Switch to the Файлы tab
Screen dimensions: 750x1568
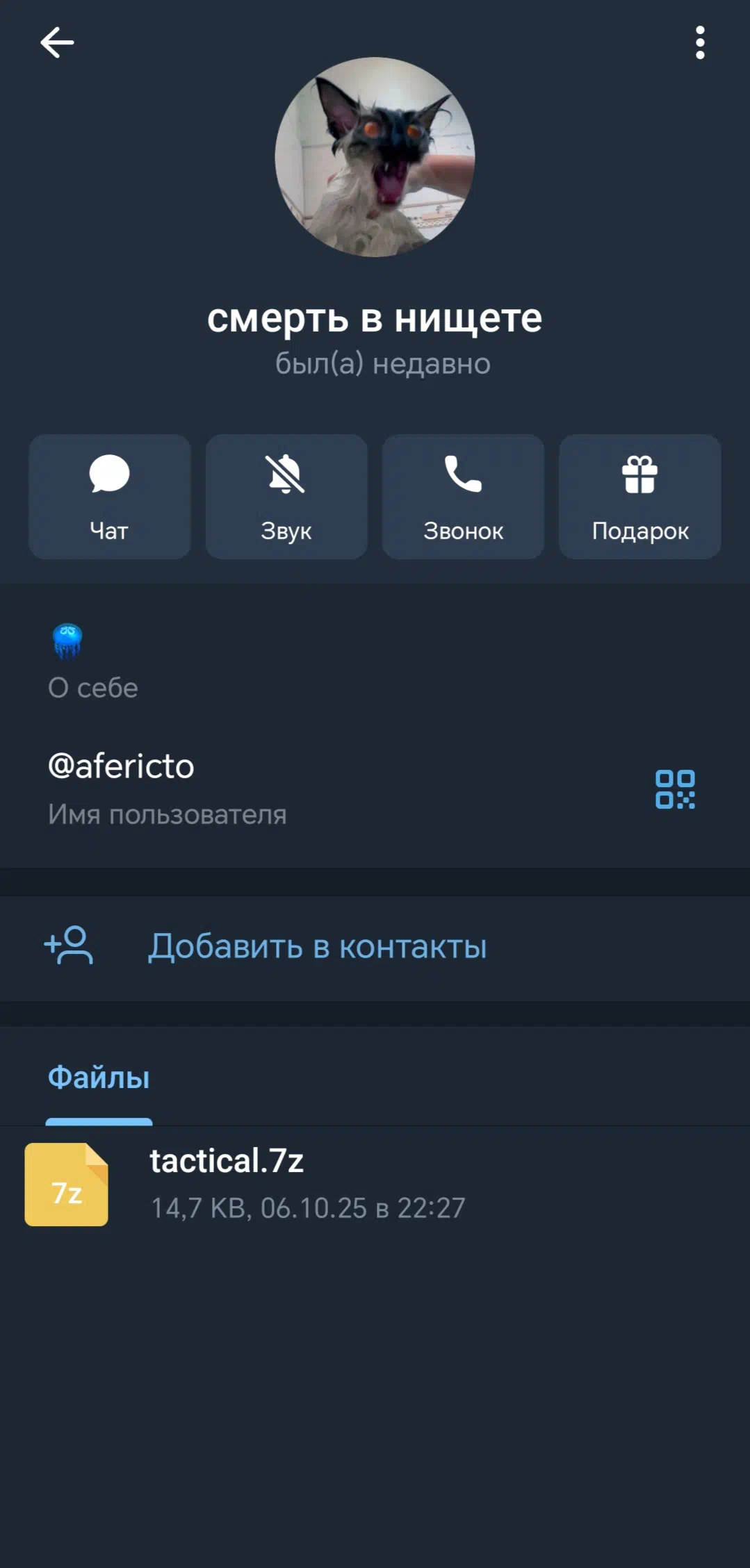point(99,1078)
